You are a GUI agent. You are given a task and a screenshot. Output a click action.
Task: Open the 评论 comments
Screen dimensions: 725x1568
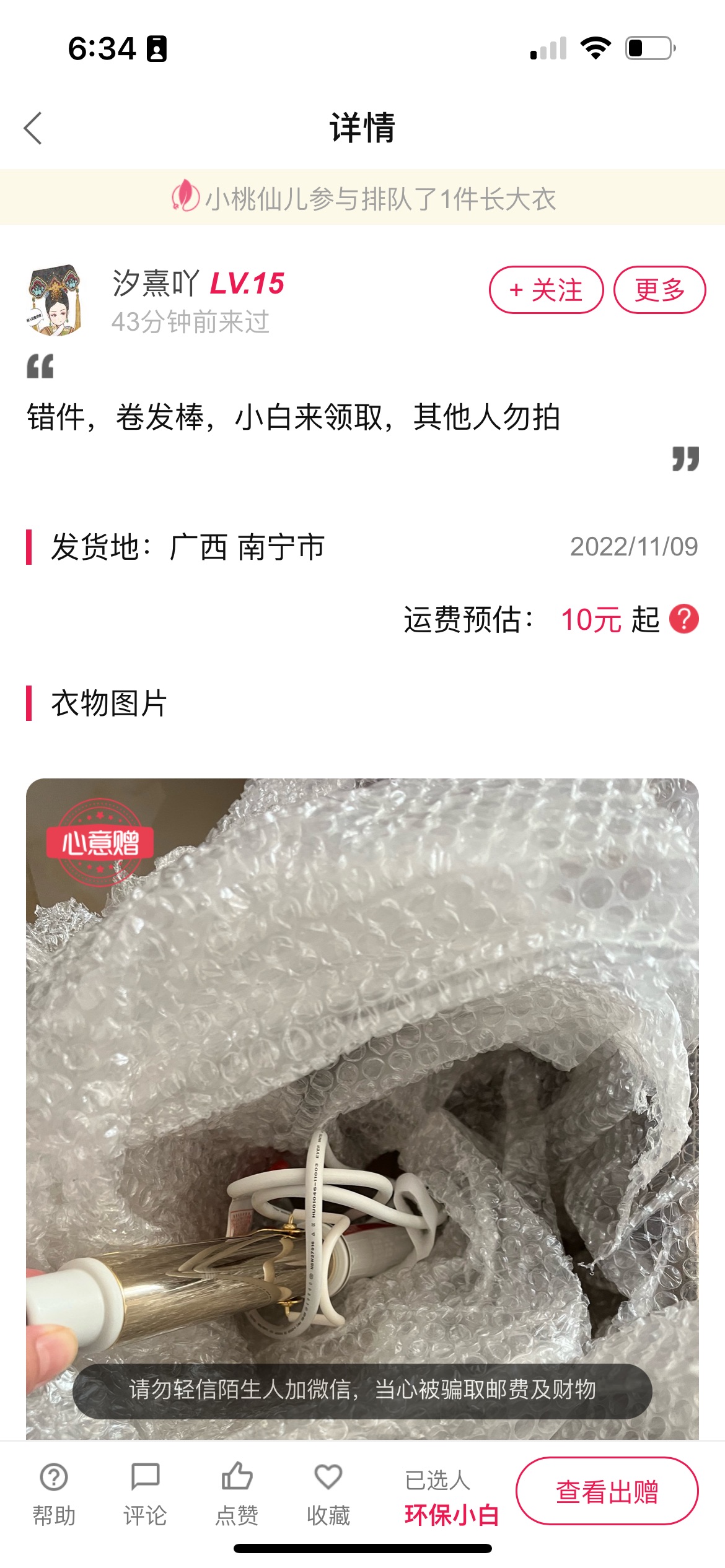146,1494
